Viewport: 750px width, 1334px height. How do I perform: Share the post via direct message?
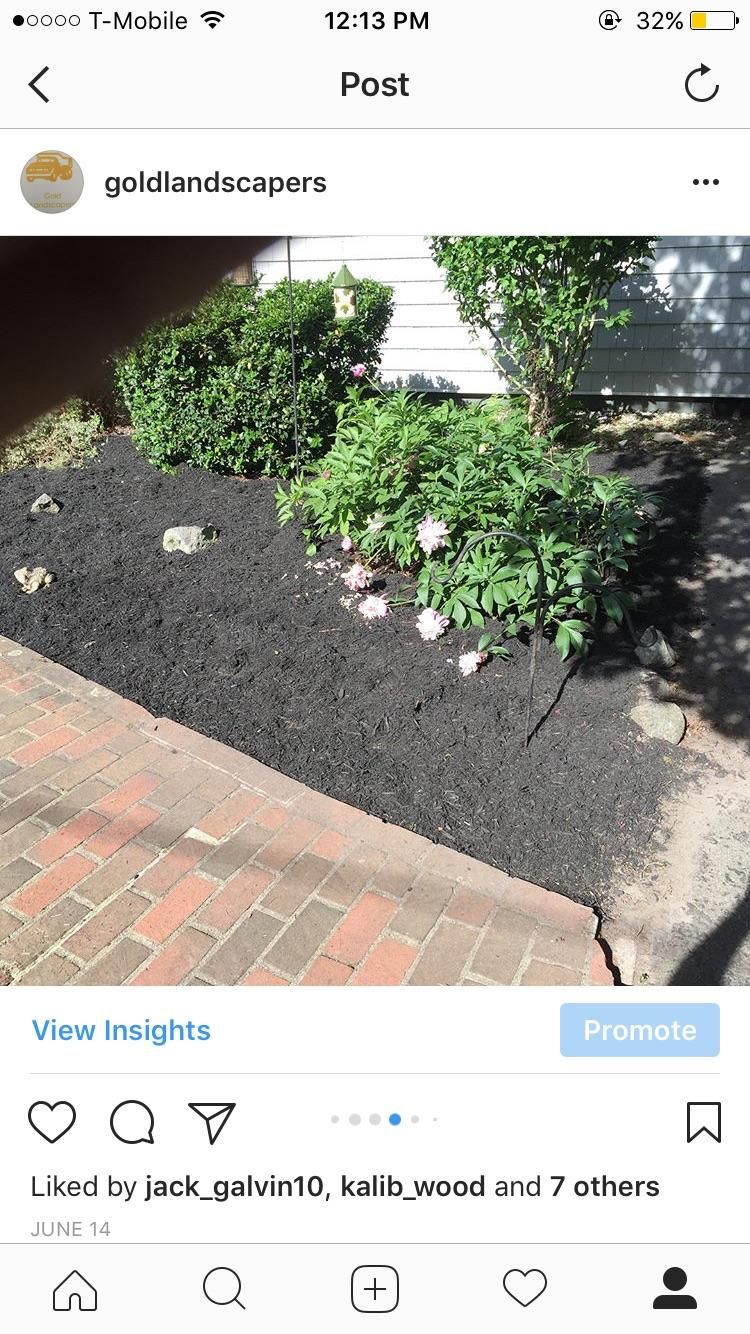[212, 1122]
